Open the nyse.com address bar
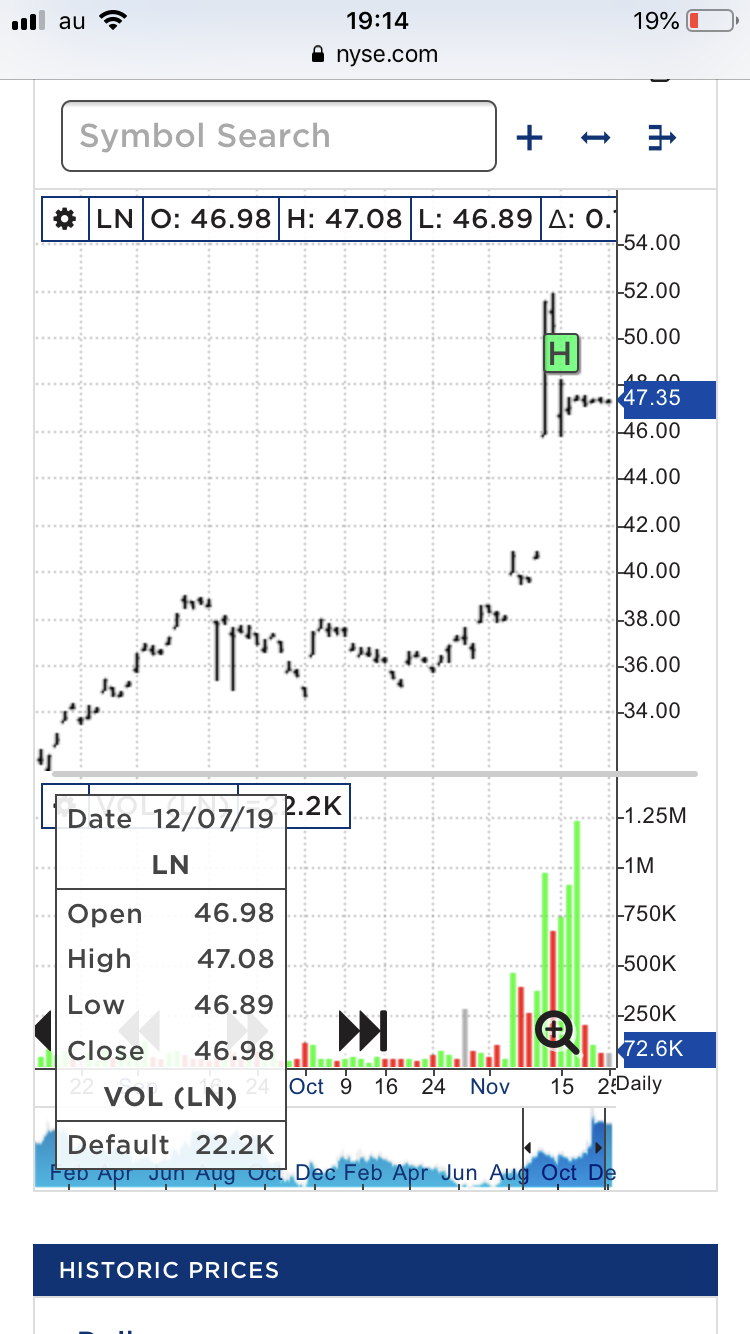The height and width of the screenshot is (1334, 750). click(375, 54)
